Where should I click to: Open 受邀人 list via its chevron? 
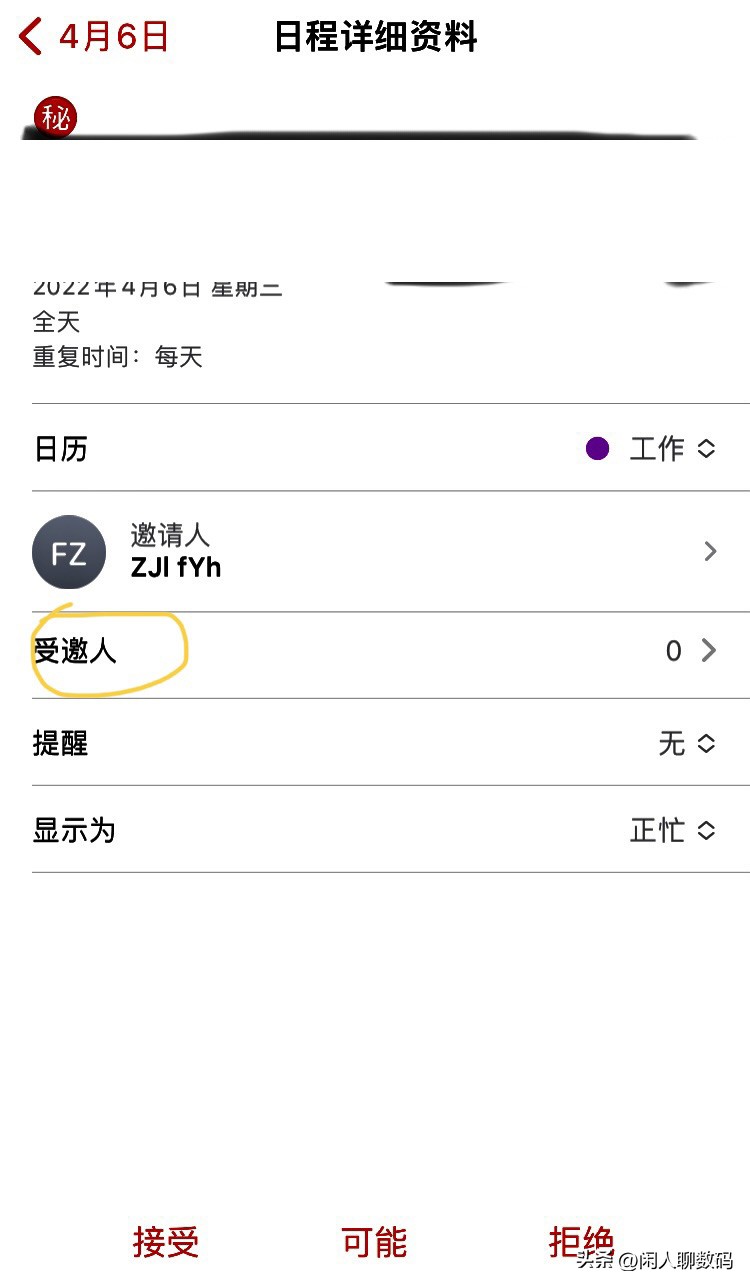(710, 650)
